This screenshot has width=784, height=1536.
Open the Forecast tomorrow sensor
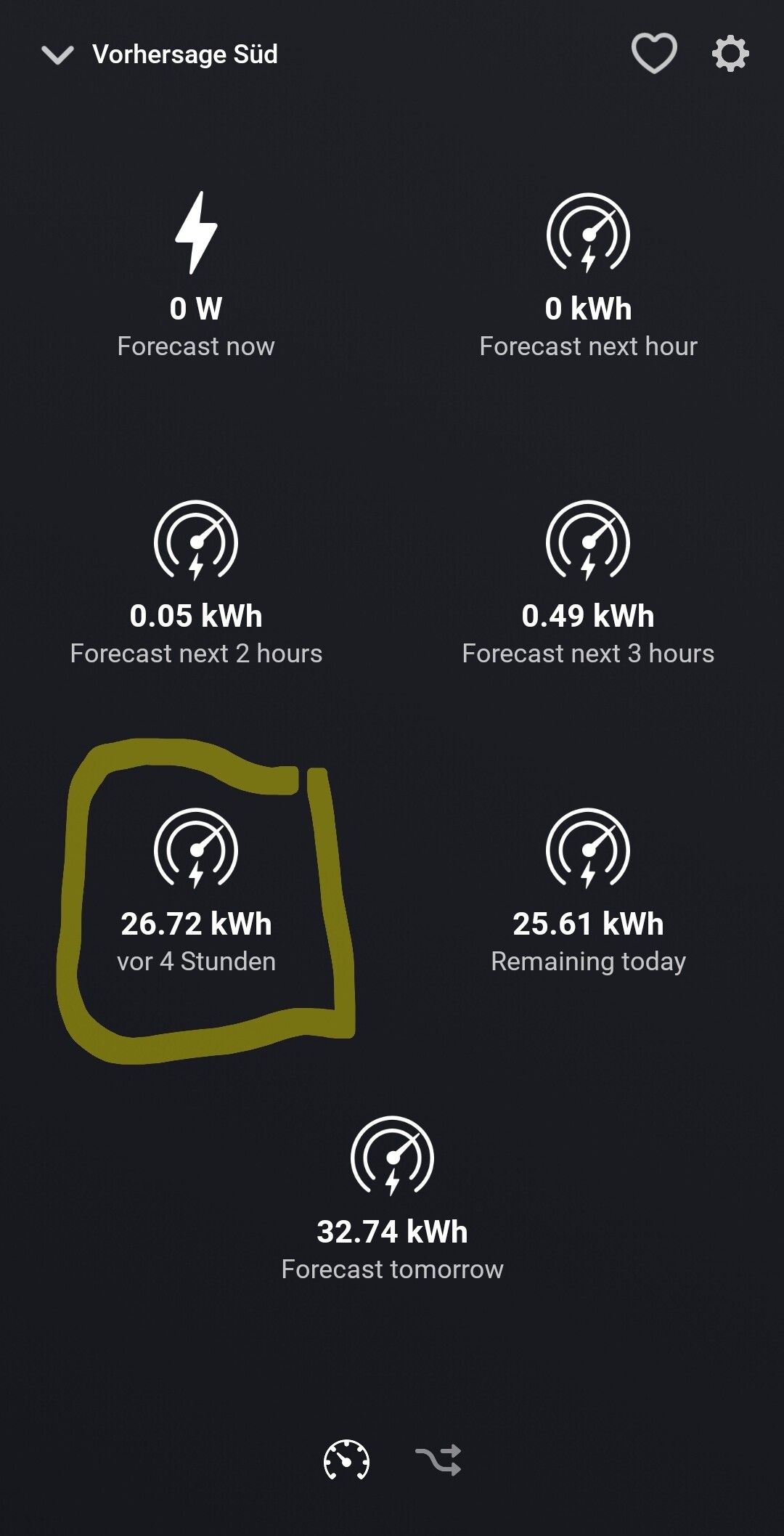pos(392,1197)
